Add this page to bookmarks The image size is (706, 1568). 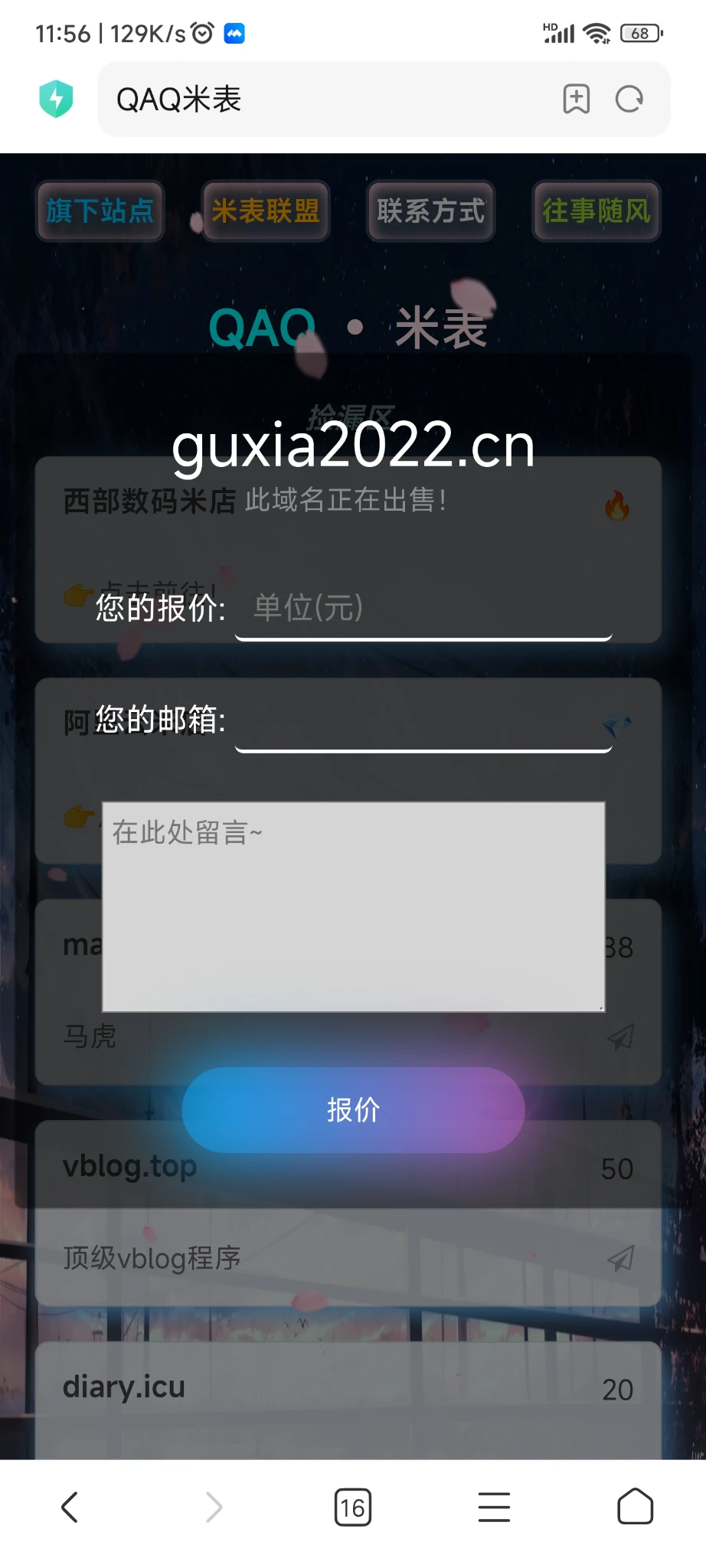pyautogui.click(x=576, y=100)
